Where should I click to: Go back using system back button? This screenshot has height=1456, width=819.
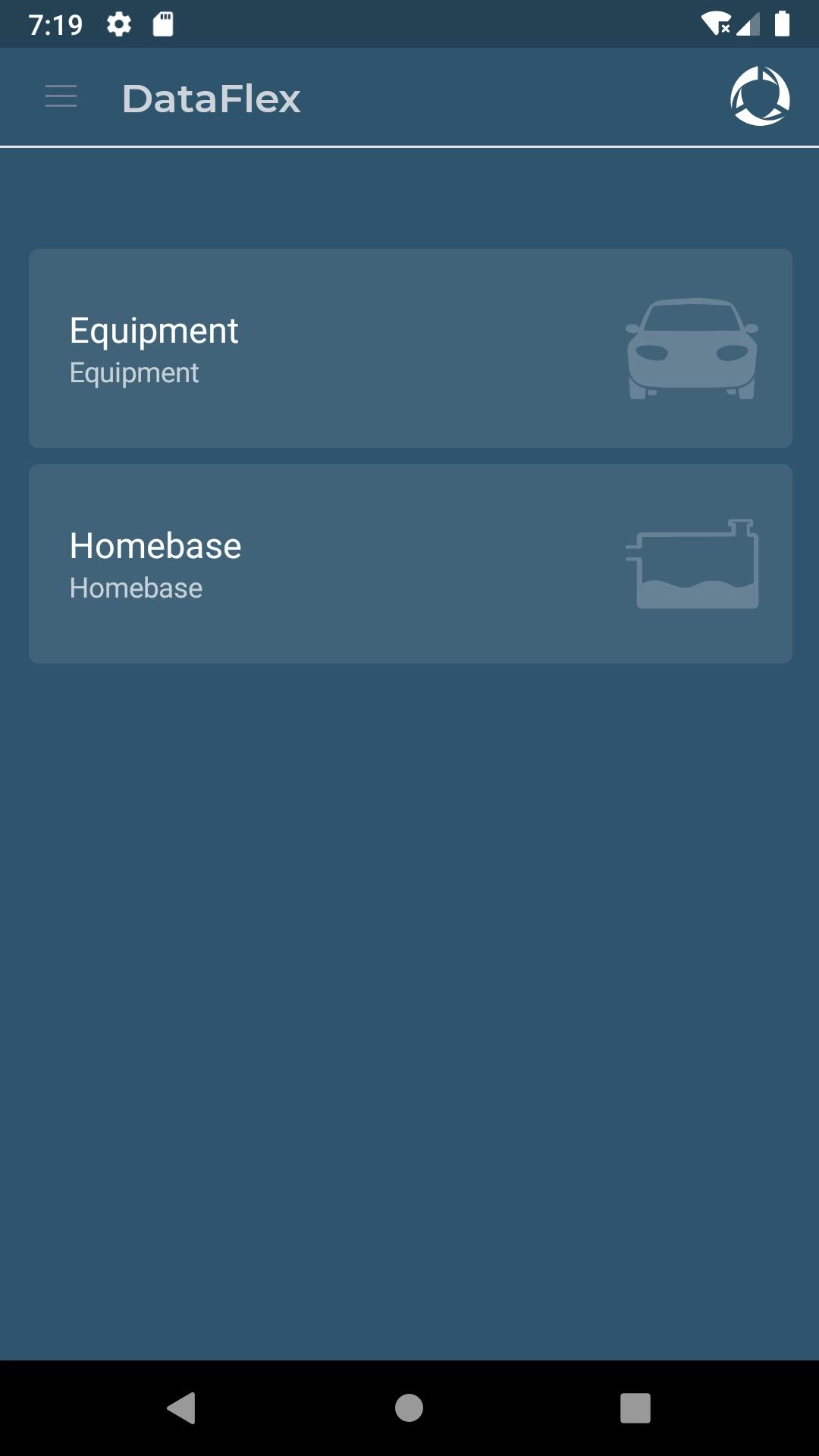click(182, 1408)
